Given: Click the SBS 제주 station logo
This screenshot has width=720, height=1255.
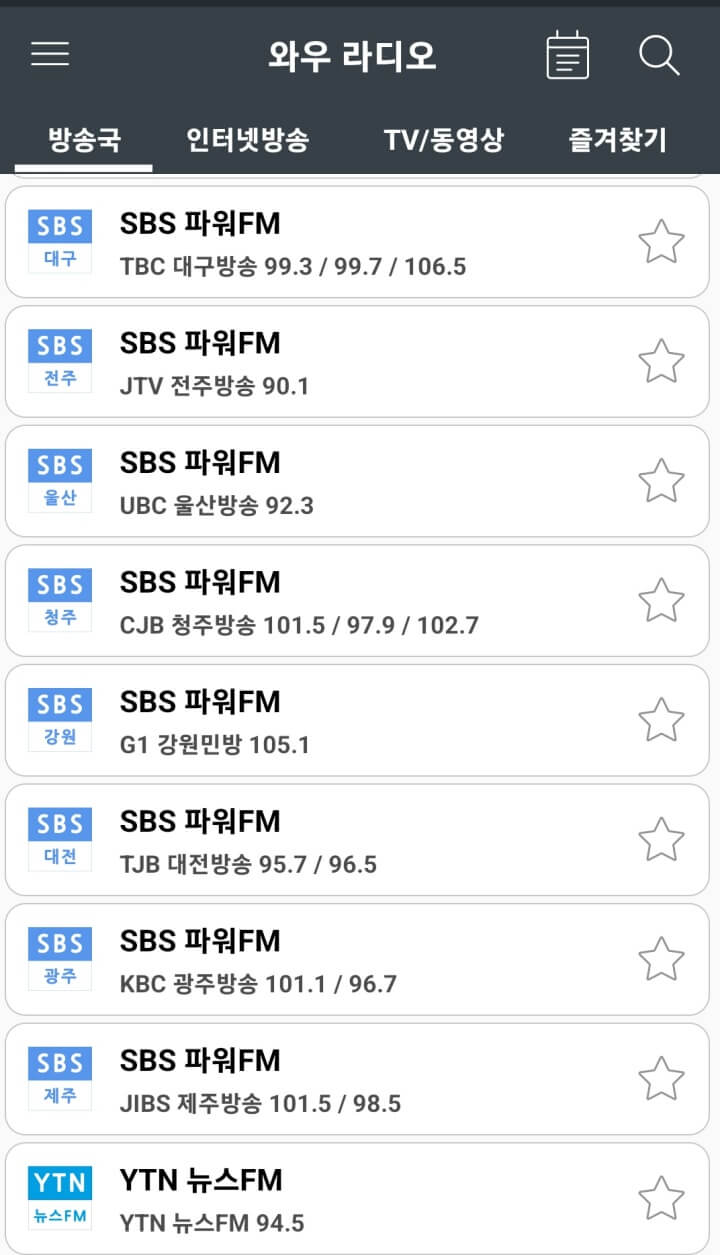Looking at the screenshot, I should coord(58,1077).
